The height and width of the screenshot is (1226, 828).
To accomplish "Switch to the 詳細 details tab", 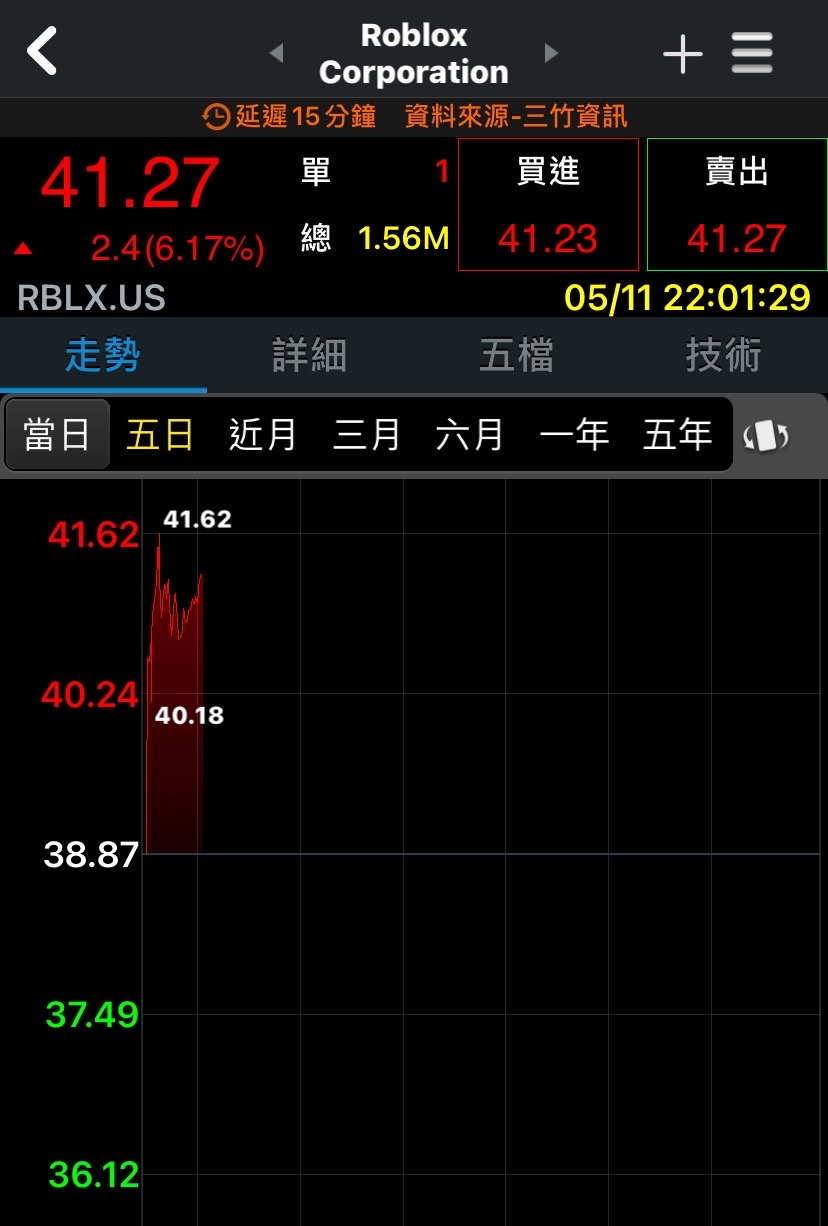I will (310, 355).
